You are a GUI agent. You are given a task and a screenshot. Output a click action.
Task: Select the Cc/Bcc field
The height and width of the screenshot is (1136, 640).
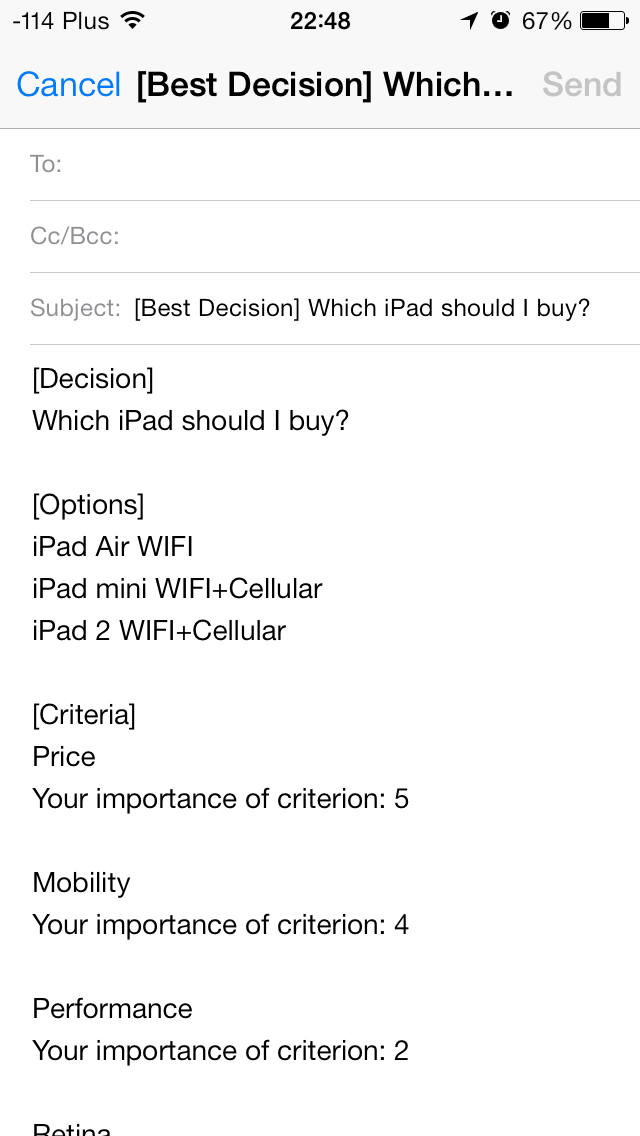pos(370,236)
